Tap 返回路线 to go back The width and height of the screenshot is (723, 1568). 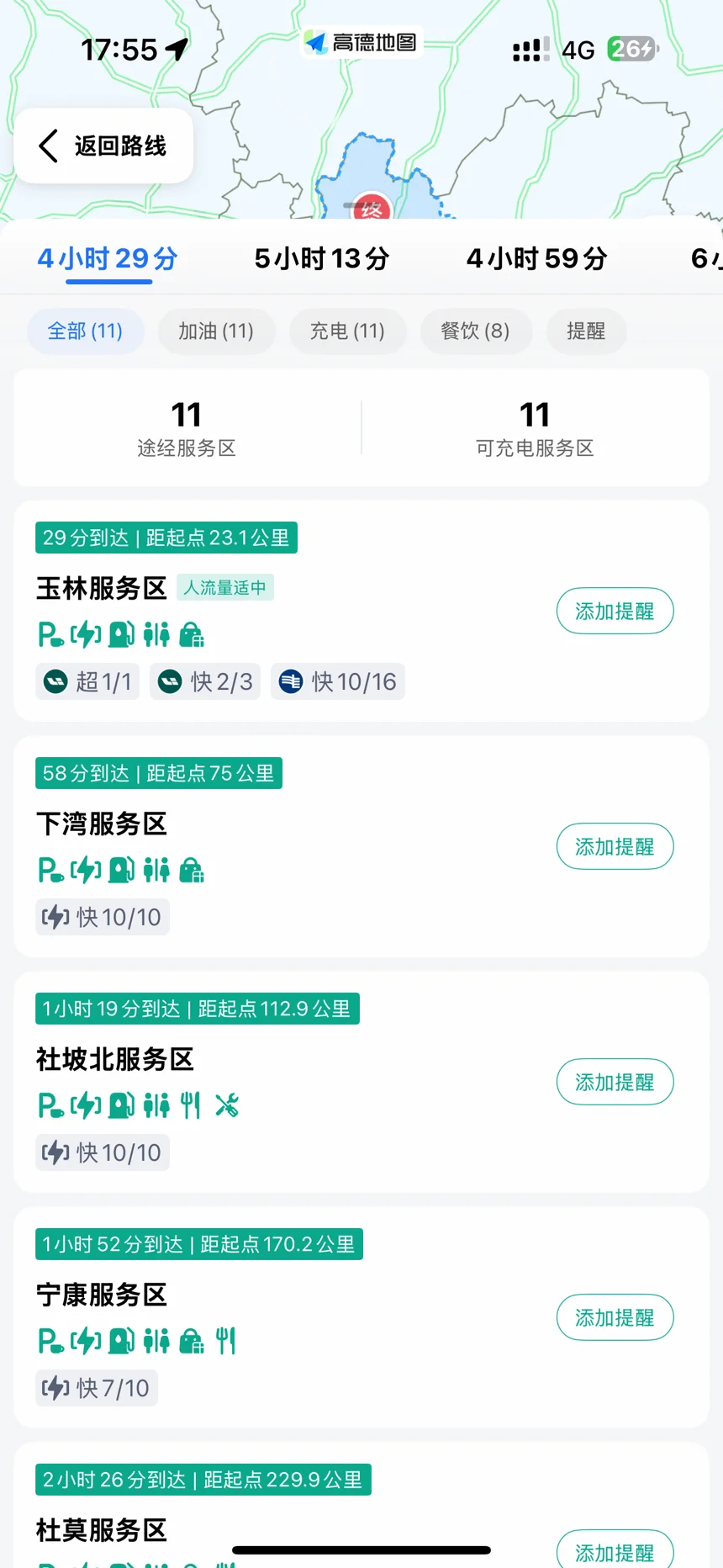103,146
